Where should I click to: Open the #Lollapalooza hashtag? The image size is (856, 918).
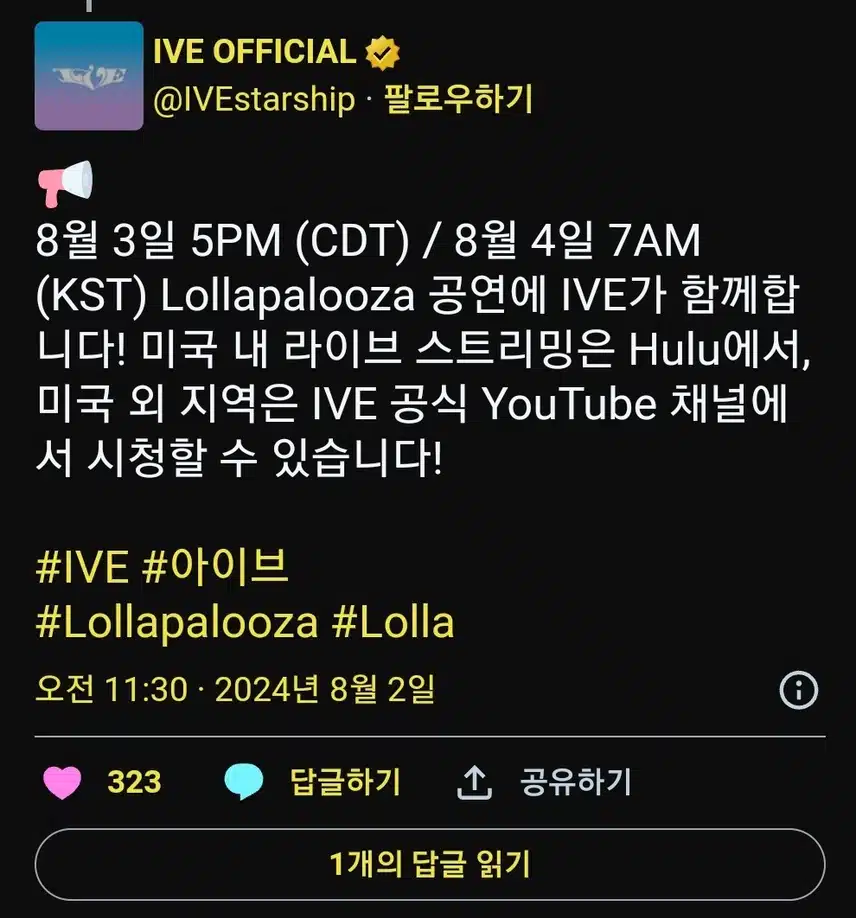(176, 622)
